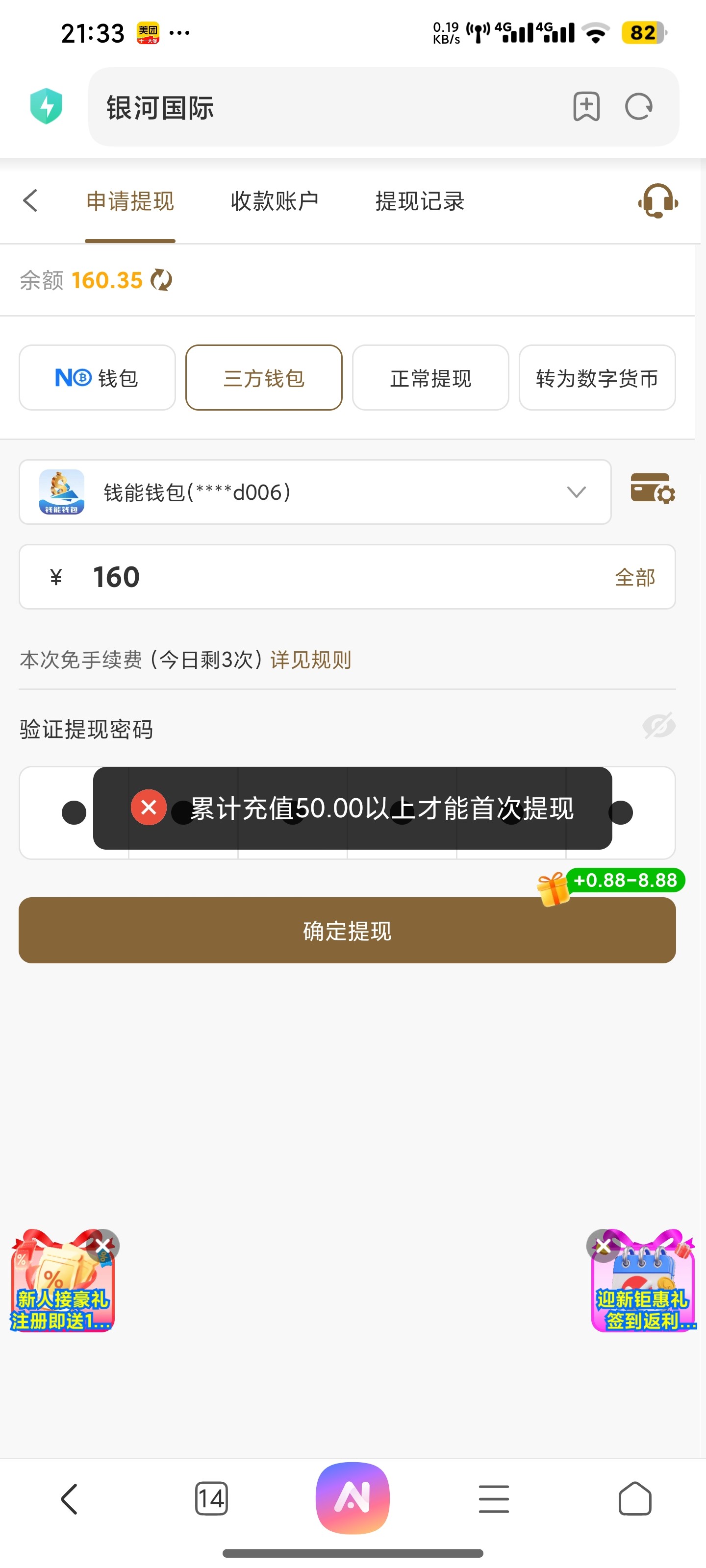
Task: Contact customer service via headset icon
Action: point(658,200)
